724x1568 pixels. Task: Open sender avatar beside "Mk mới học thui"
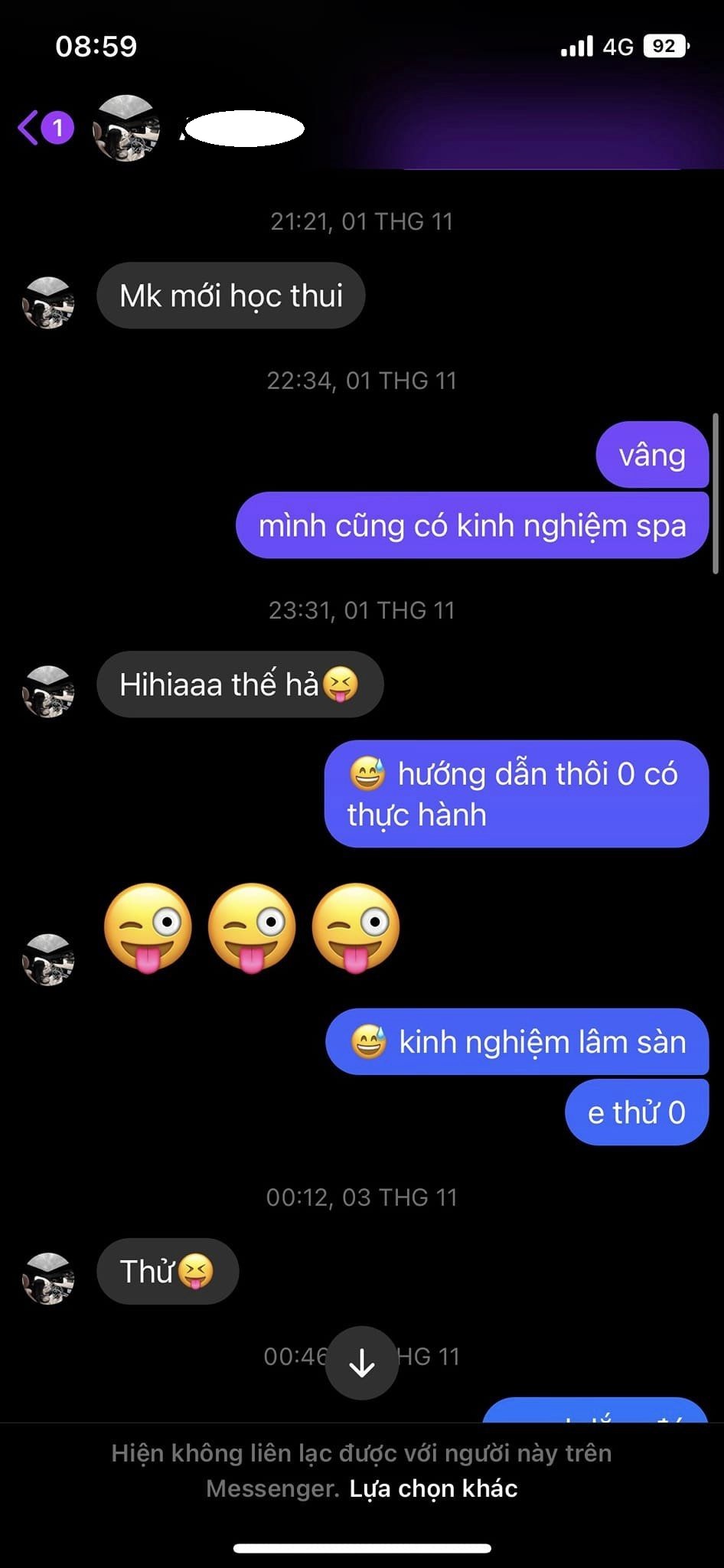[48, 302]
